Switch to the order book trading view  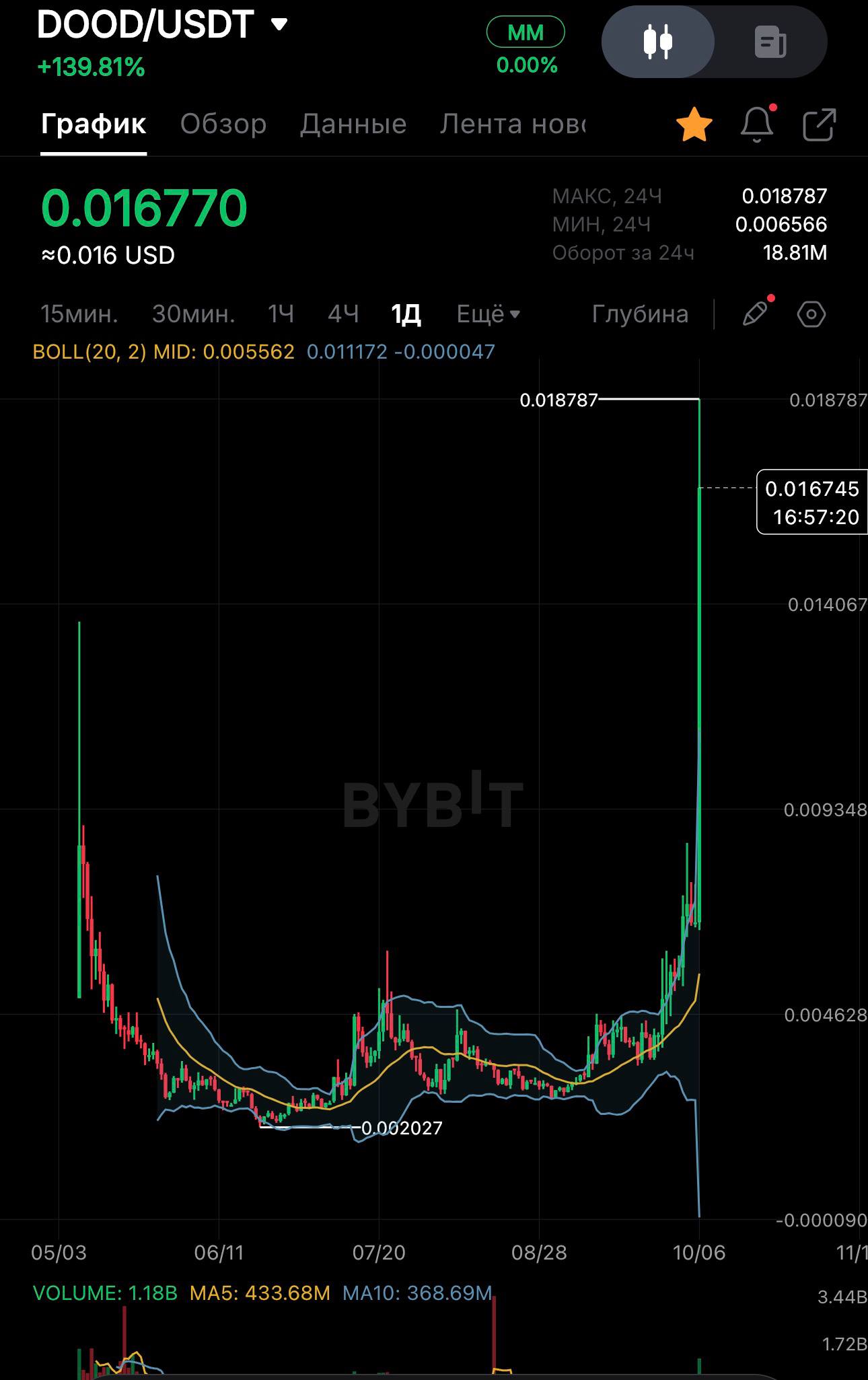pos(770,42)
